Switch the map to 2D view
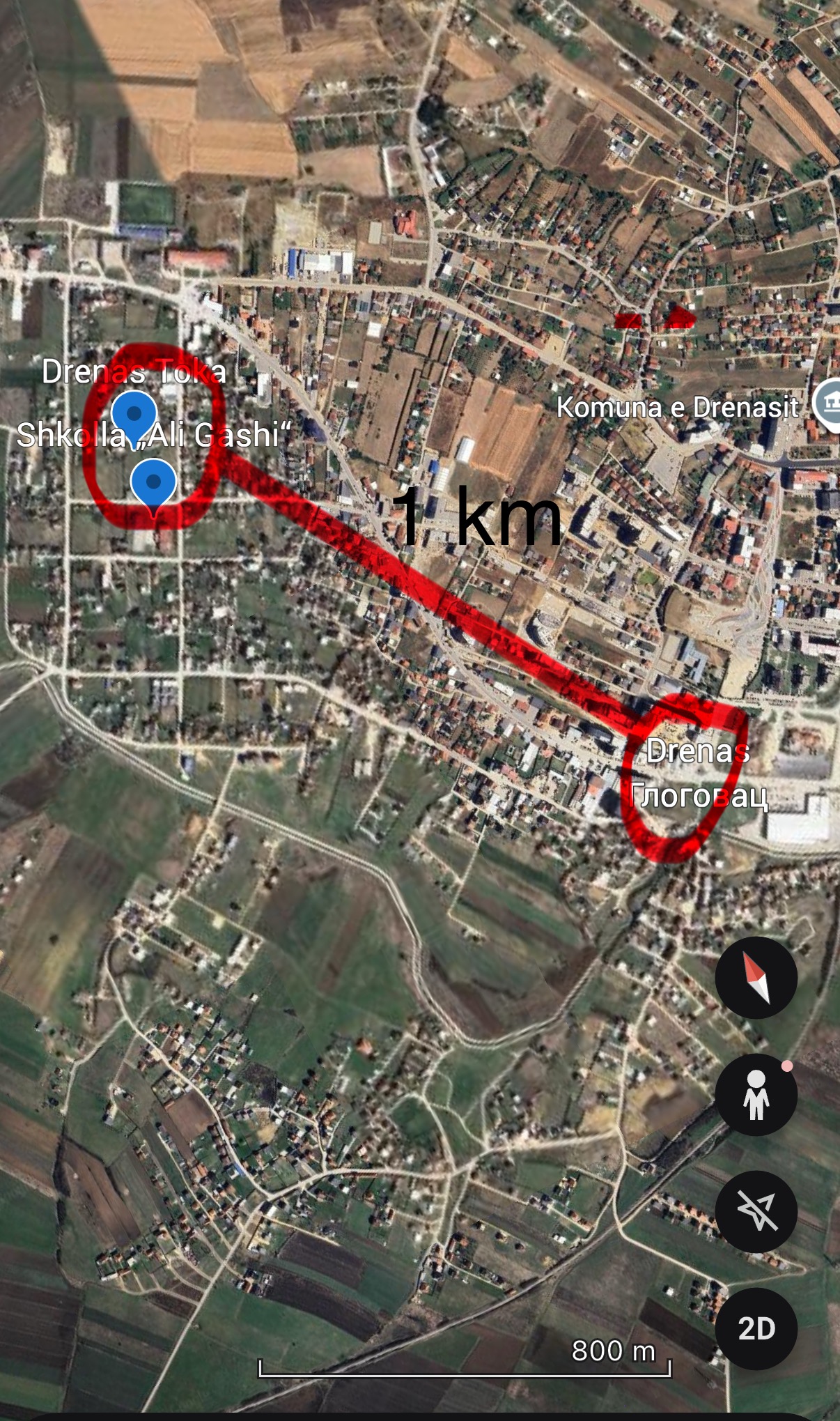This screenshot has width=840, height=1421. pos(756,1328)
